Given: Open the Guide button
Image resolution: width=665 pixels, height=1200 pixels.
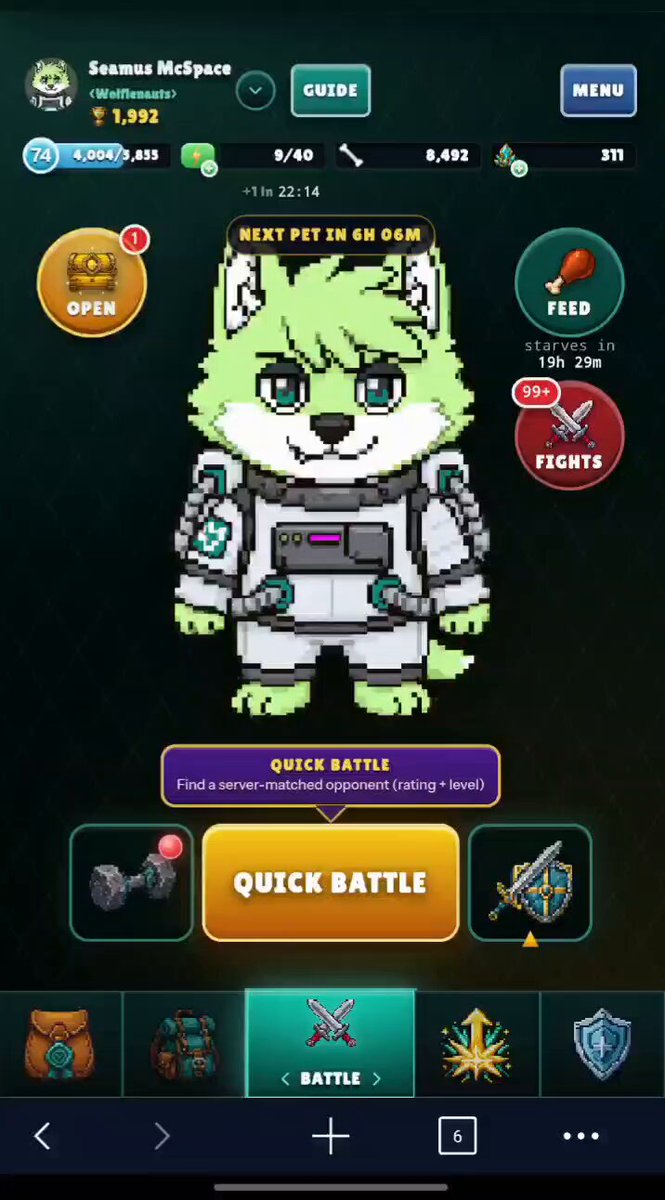Looking at the screenshot, I should tap(330, 90).
